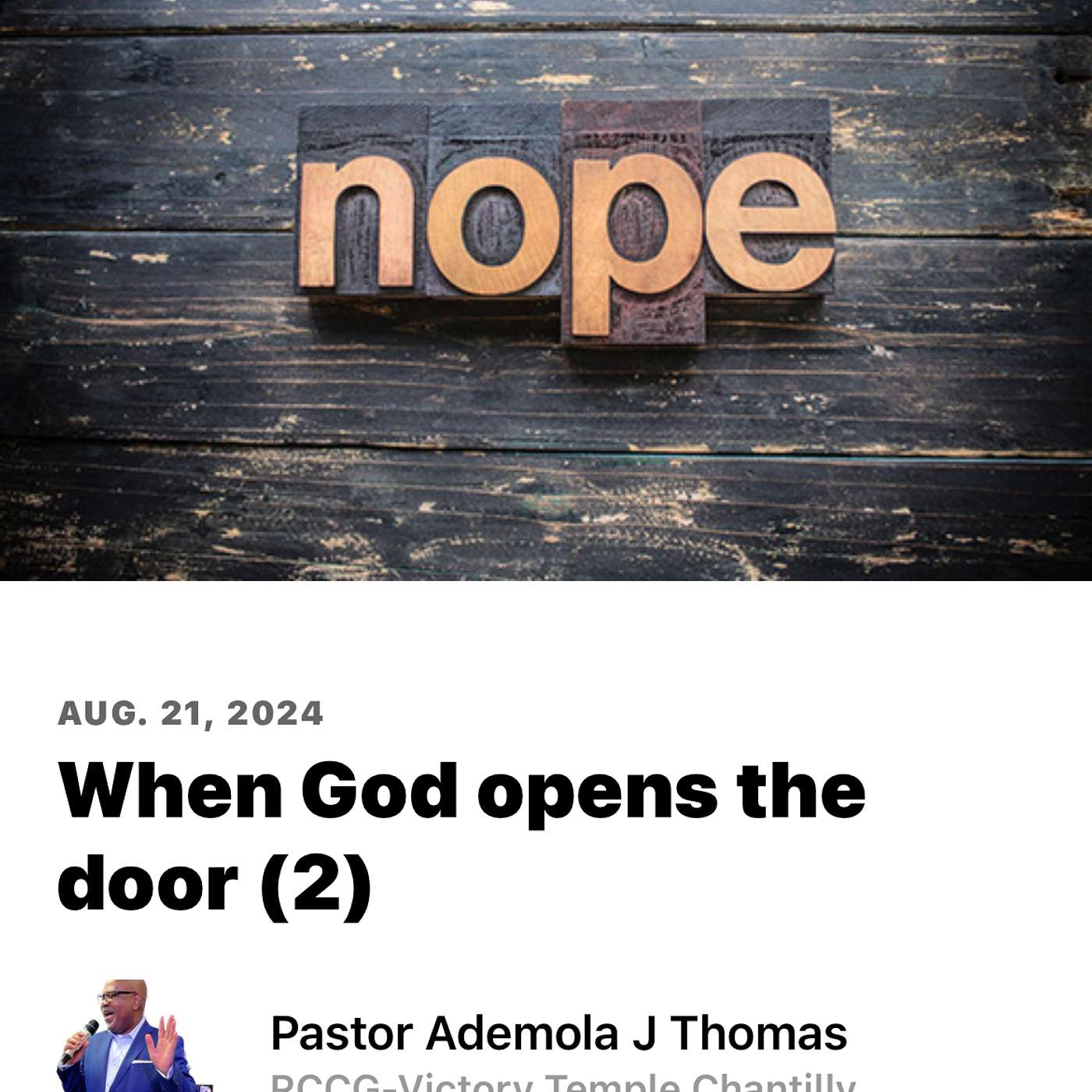Open Pastor Ademola J Thomas's profile
The width and height of the screenshot is (1092, 1092).
pyautogui.click(x=558, y=1033)
